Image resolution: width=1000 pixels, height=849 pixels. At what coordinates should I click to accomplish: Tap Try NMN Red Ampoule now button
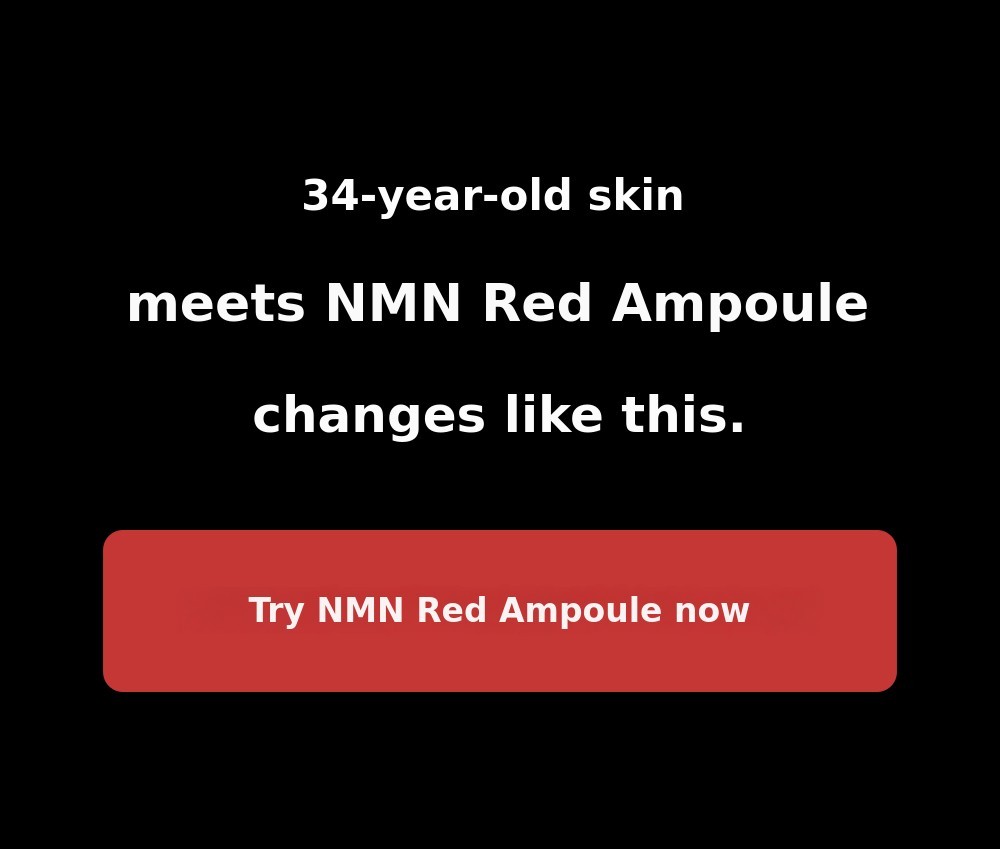tap(499, 611)
